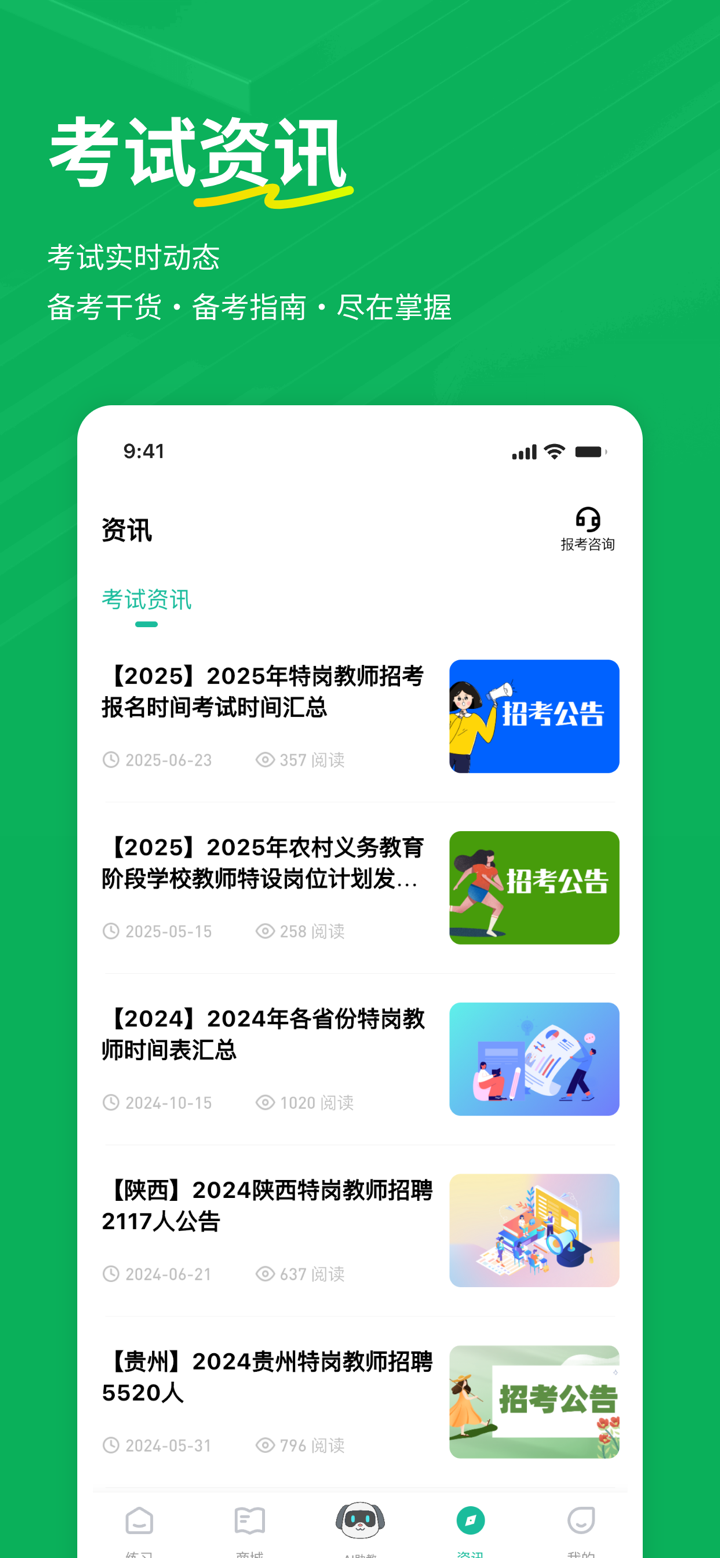The width and height of the screenshot is (720, 1558).
Task: Click the green underline indicator below 考试资讯
Action: pos(146,623)
